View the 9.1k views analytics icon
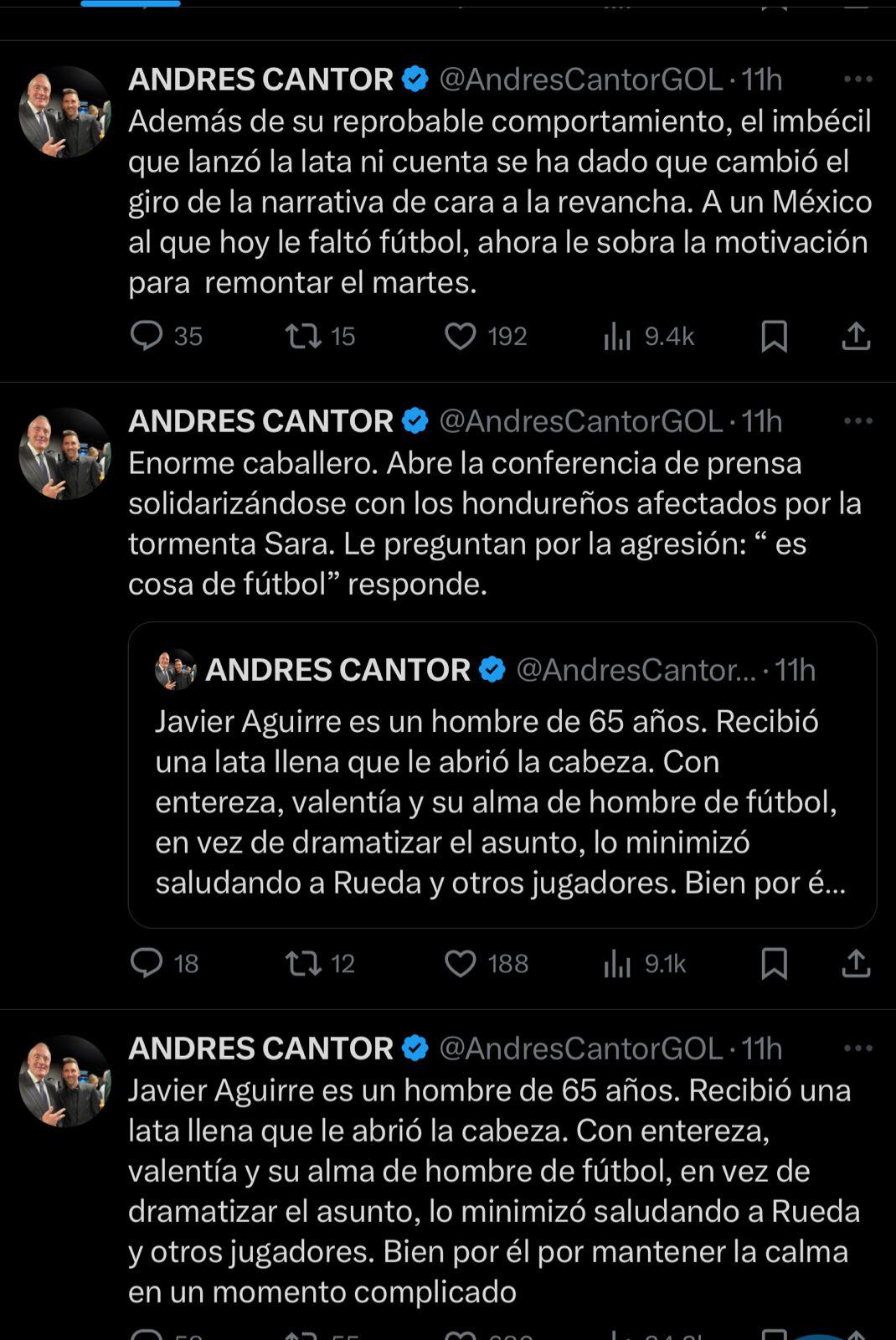The height and width of the screenshot is (1340, 896). [619, 964]
